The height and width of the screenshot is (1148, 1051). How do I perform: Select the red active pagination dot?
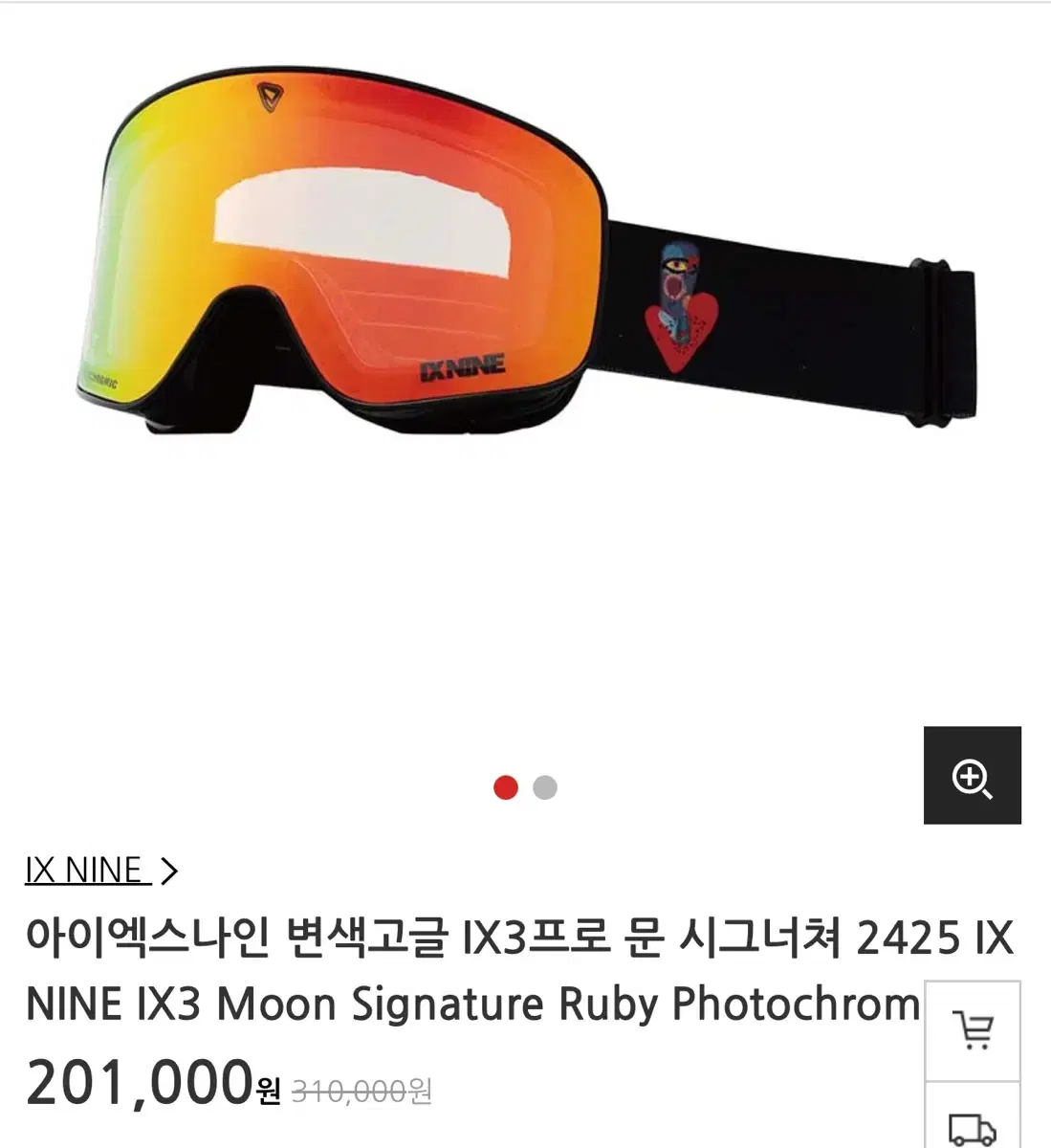click(x=505, y=786)
